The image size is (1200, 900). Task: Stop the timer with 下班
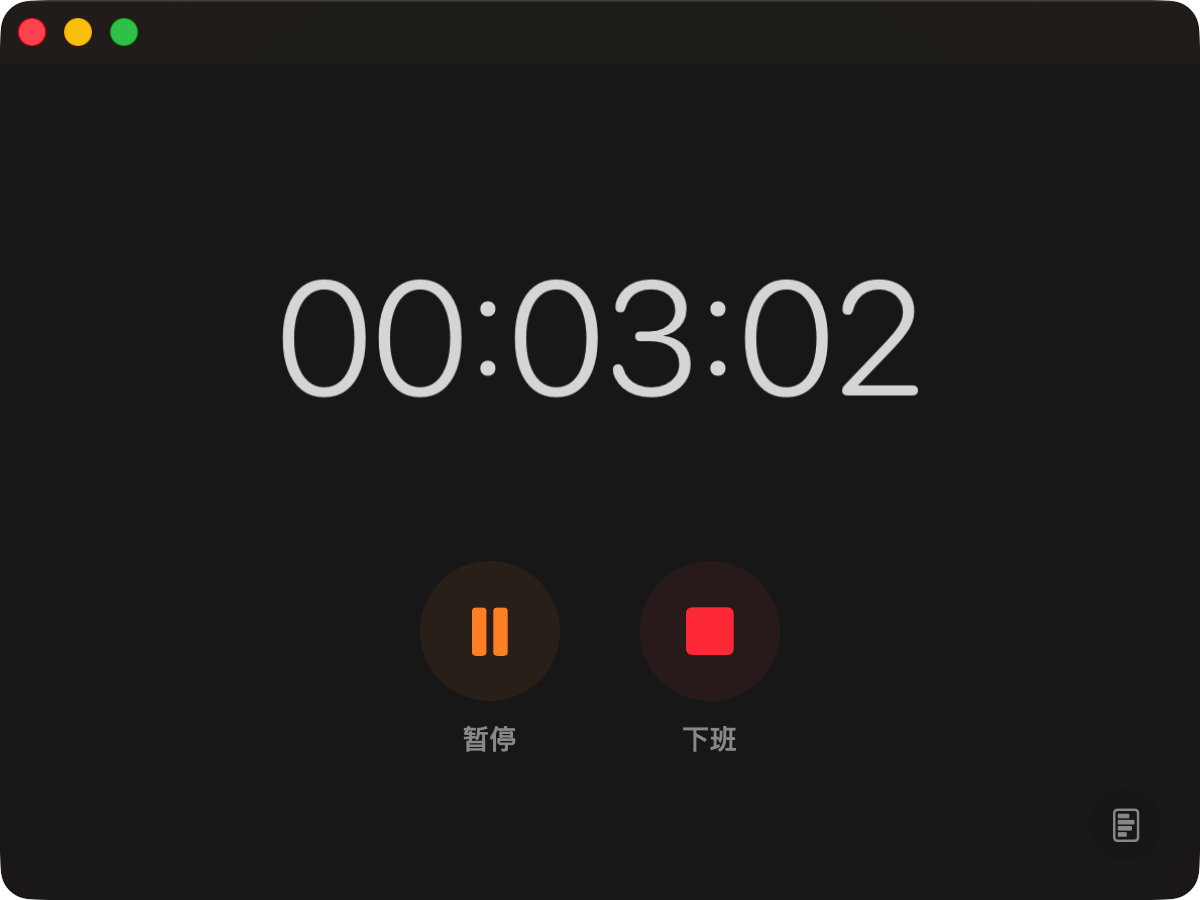click(710, 631)
